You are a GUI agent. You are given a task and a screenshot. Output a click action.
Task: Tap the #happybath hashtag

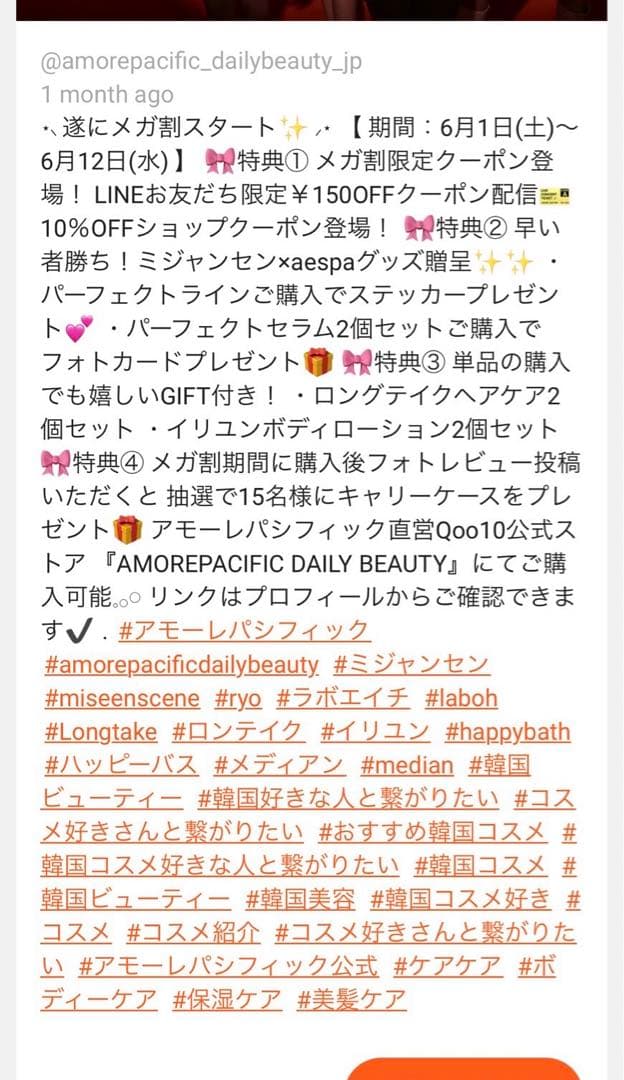tap(508, 732)
